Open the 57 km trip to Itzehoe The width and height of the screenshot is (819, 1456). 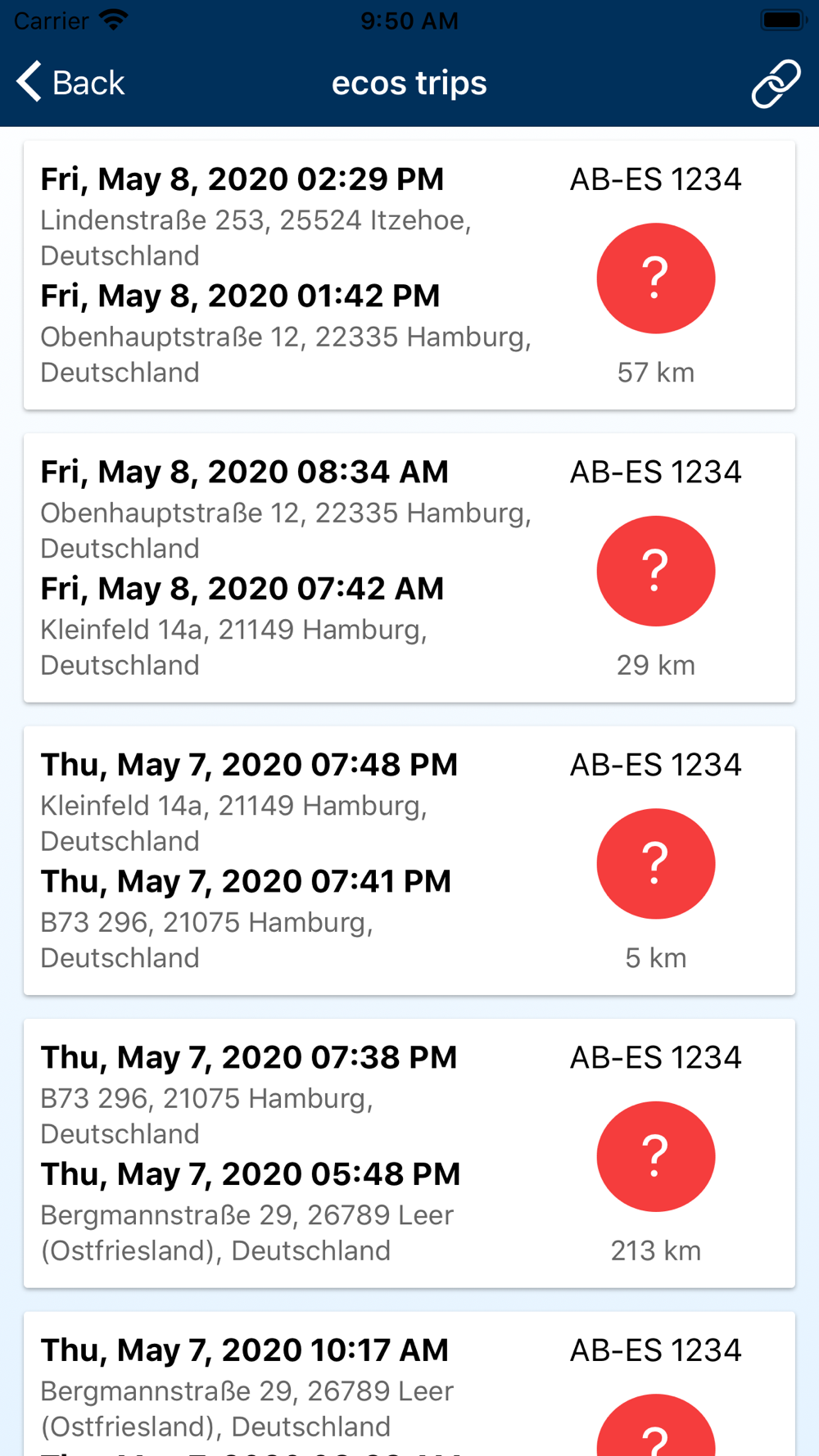point(409,275)
